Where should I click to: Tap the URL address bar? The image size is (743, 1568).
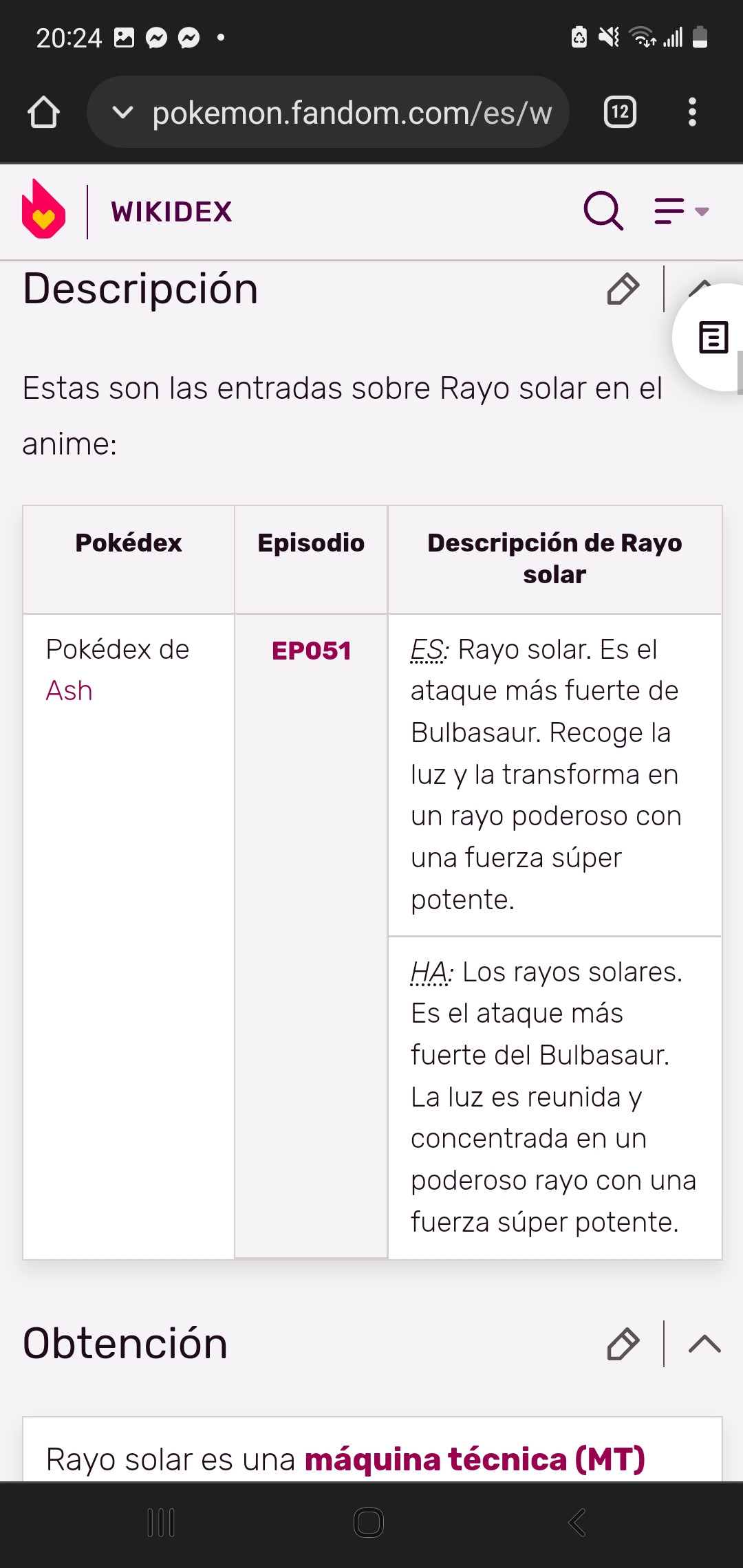(351, 113)
